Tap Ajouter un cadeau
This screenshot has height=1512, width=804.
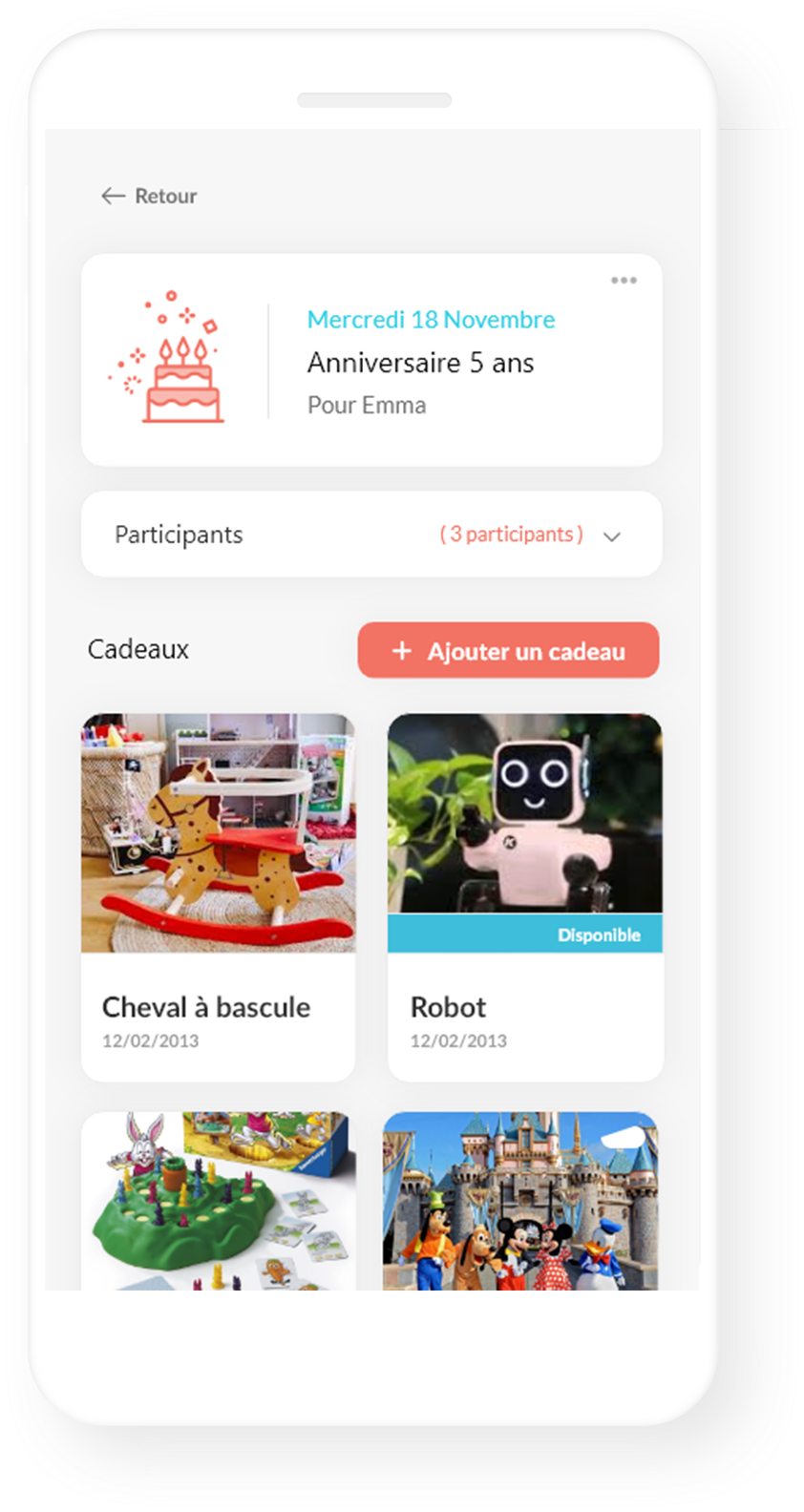pos(508,651)
